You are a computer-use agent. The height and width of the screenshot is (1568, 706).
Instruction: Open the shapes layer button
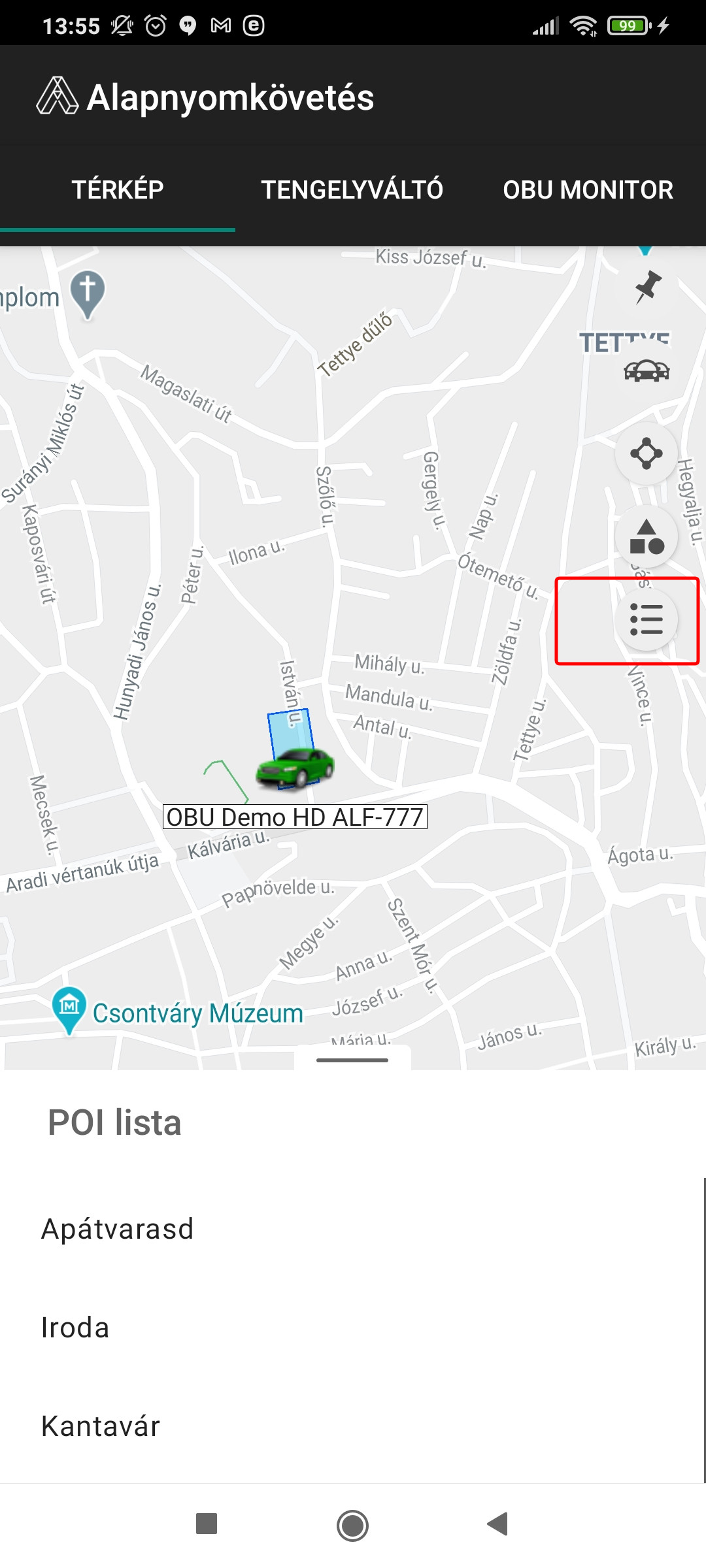(647, 536)
